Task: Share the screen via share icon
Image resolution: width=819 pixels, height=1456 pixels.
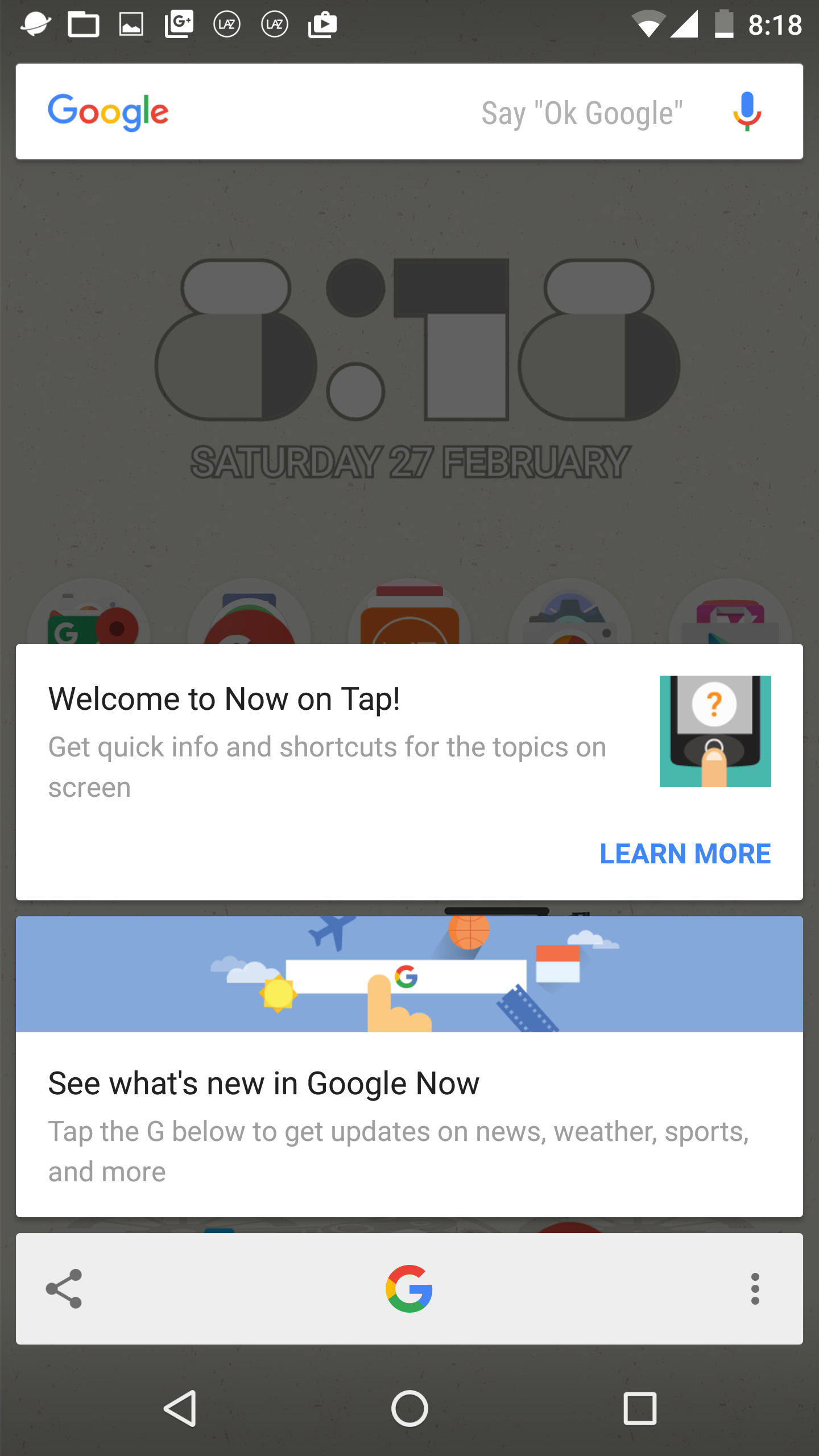Action: click(64, 1289)
